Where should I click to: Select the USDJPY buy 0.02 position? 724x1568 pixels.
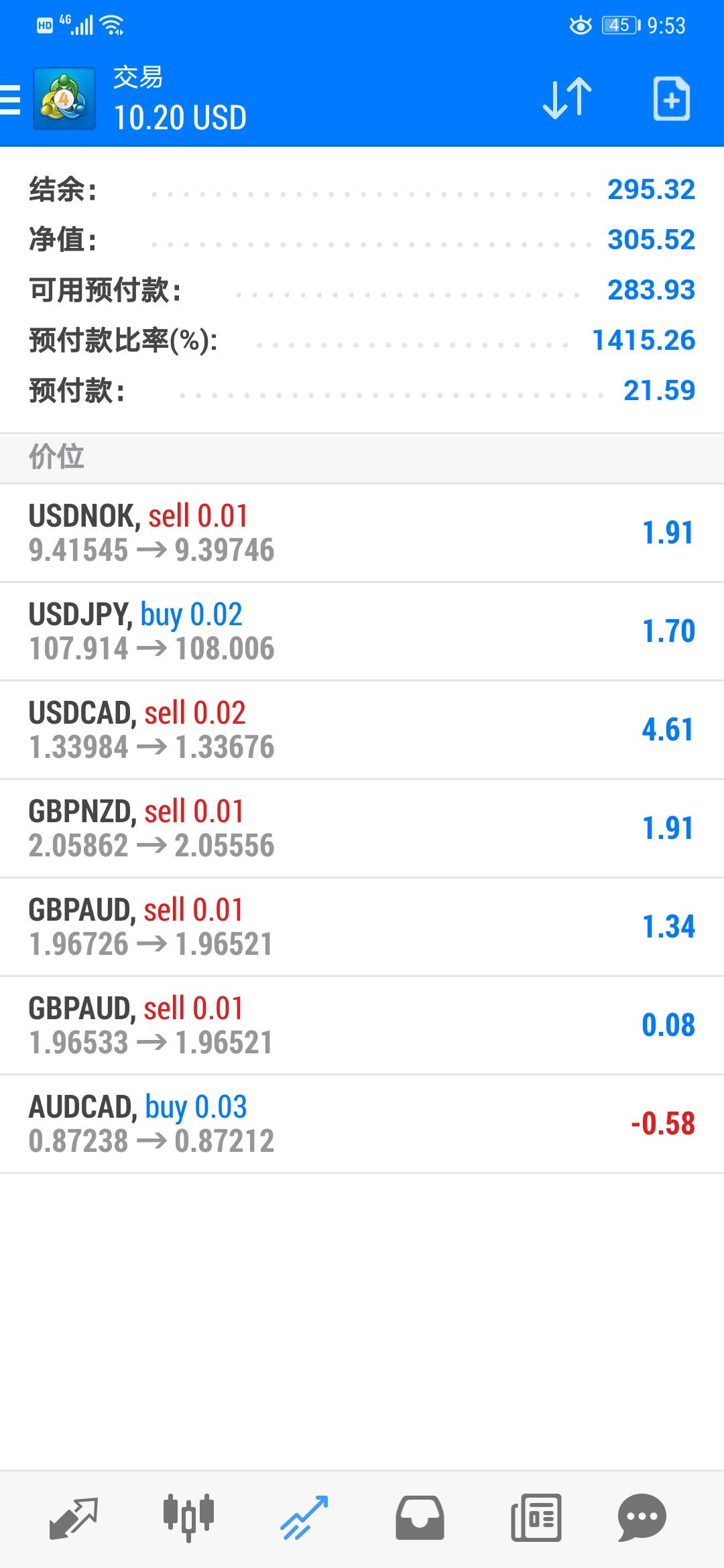coord(362,631)
